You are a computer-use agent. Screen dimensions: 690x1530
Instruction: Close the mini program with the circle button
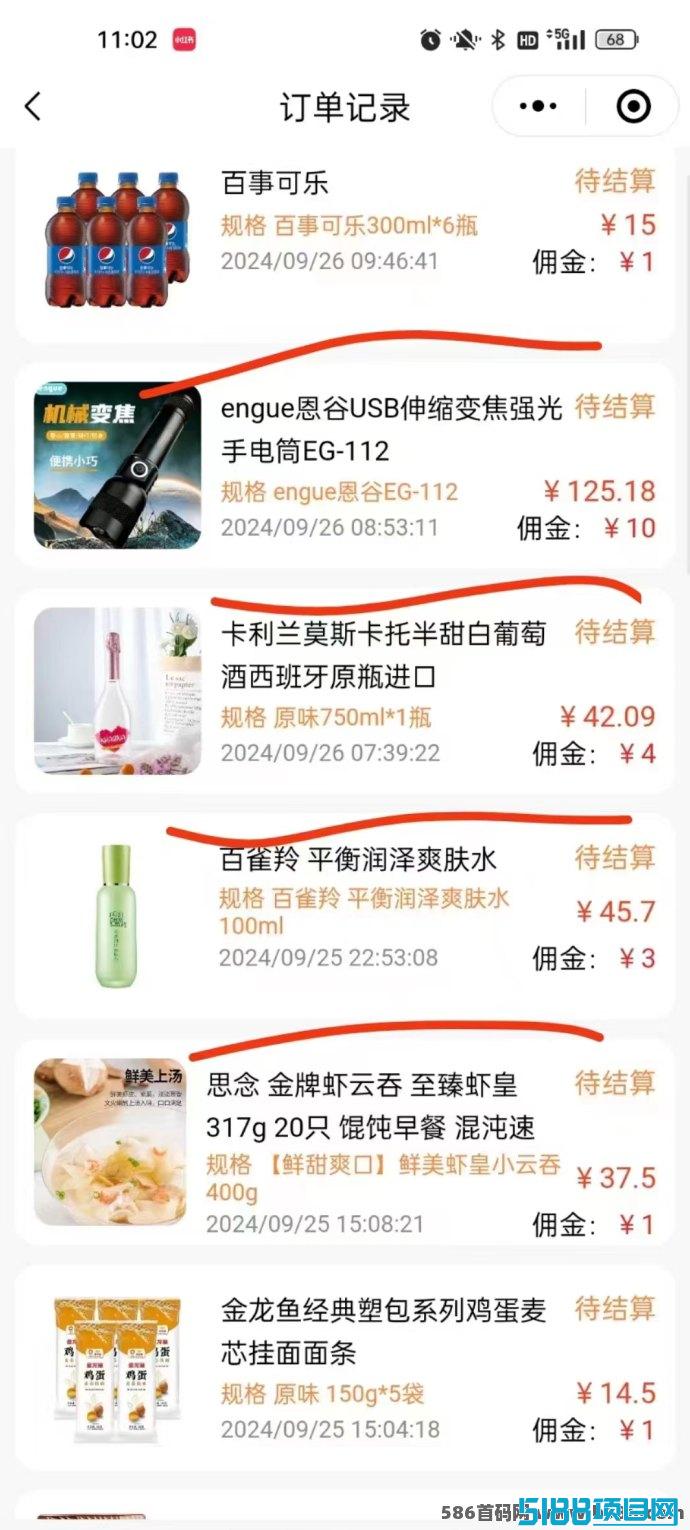633,106
